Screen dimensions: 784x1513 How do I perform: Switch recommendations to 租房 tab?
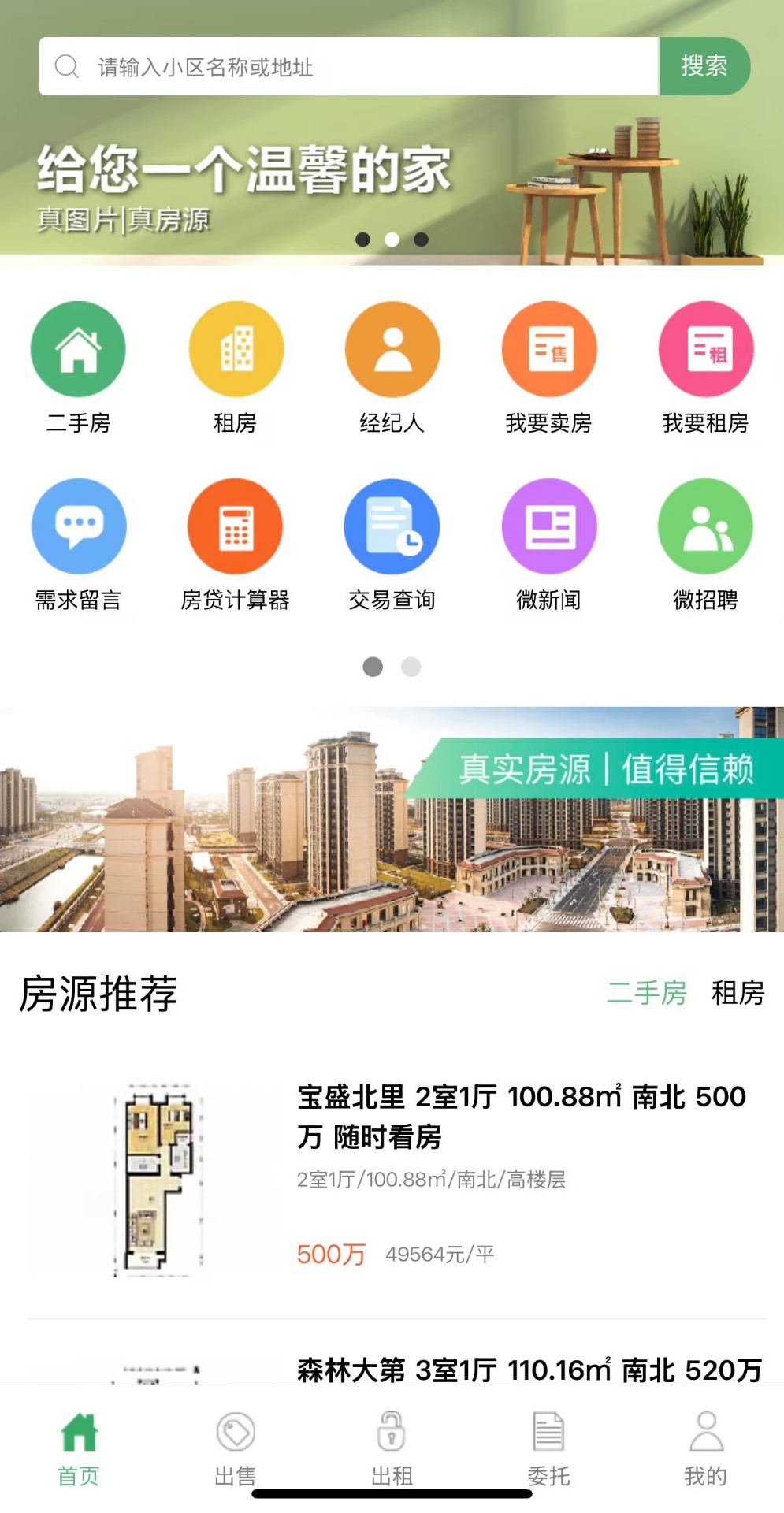point(738,993)
